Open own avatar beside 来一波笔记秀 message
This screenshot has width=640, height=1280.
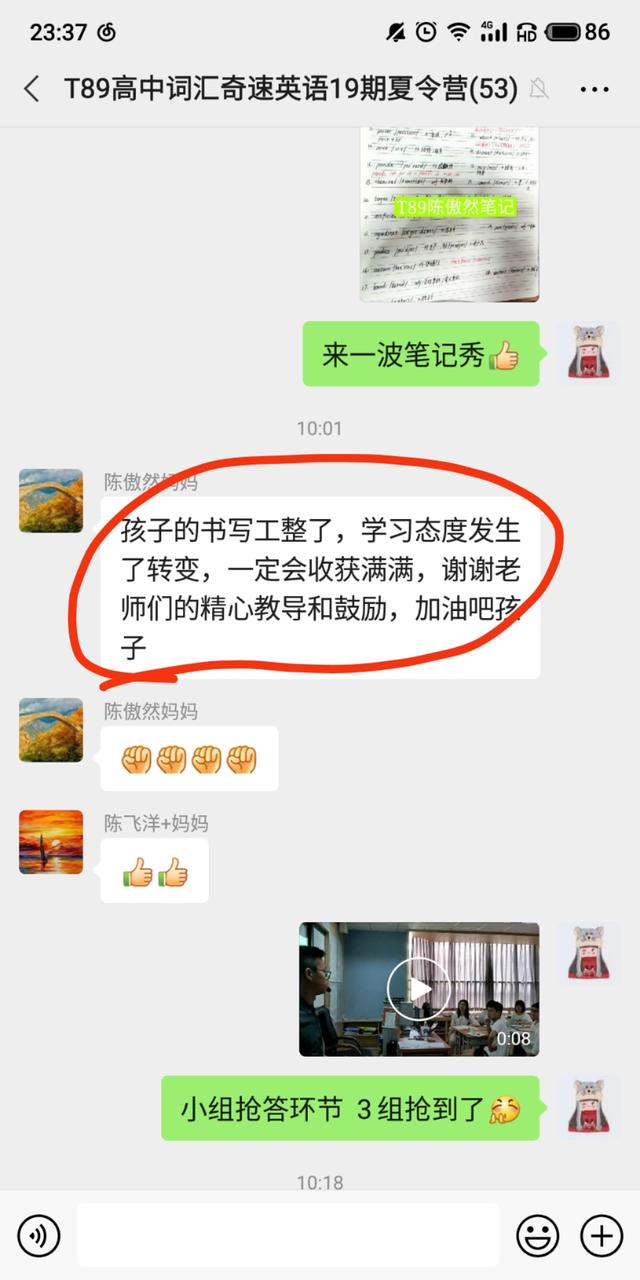click(x=588, y=354)
